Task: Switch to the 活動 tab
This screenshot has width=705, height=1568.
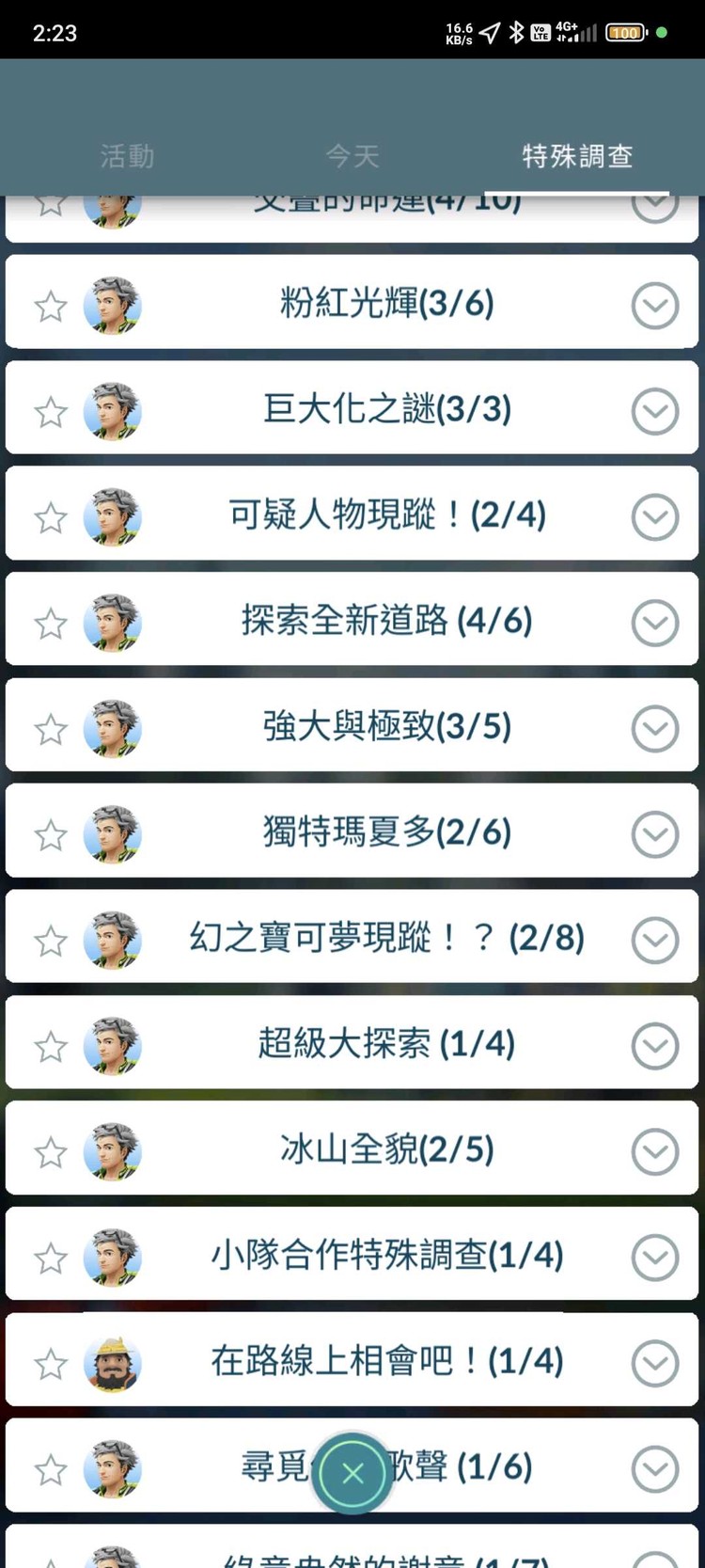Action: click(127, 155)
